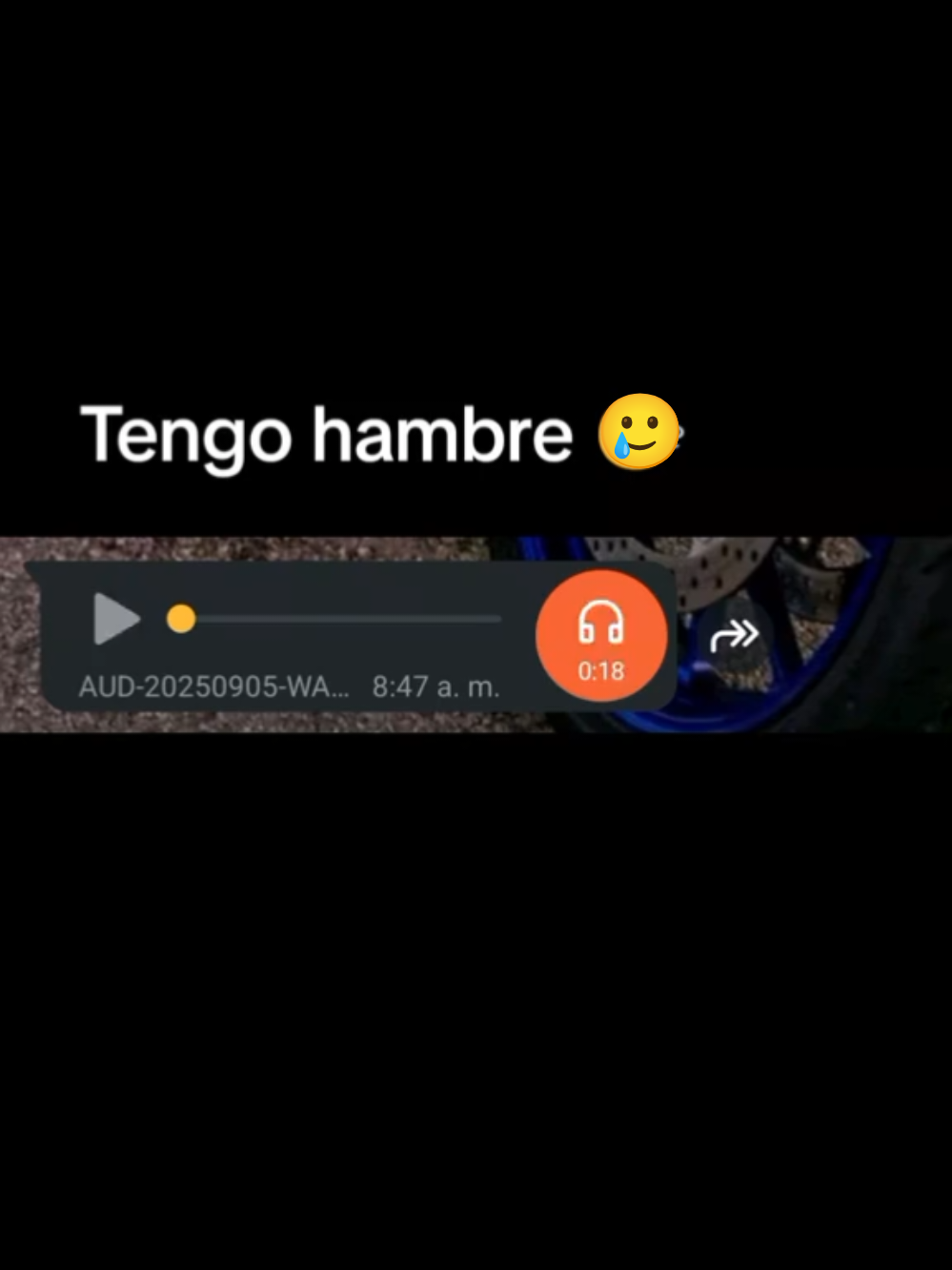Click the headphones symbol inside the orange circle
952x1270 pixels.
point(601,625)
